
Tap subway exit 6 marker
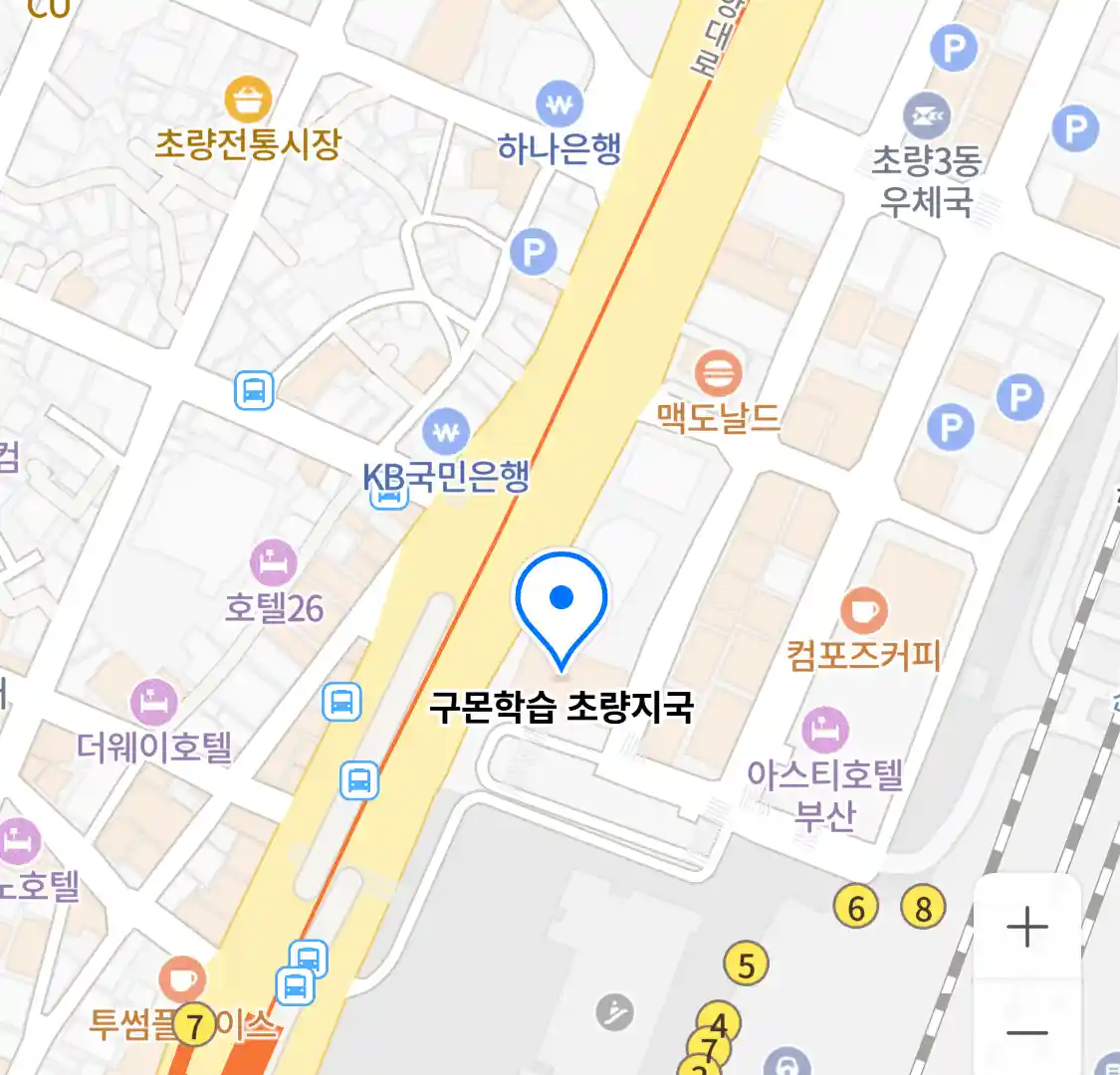pos(856,907)
